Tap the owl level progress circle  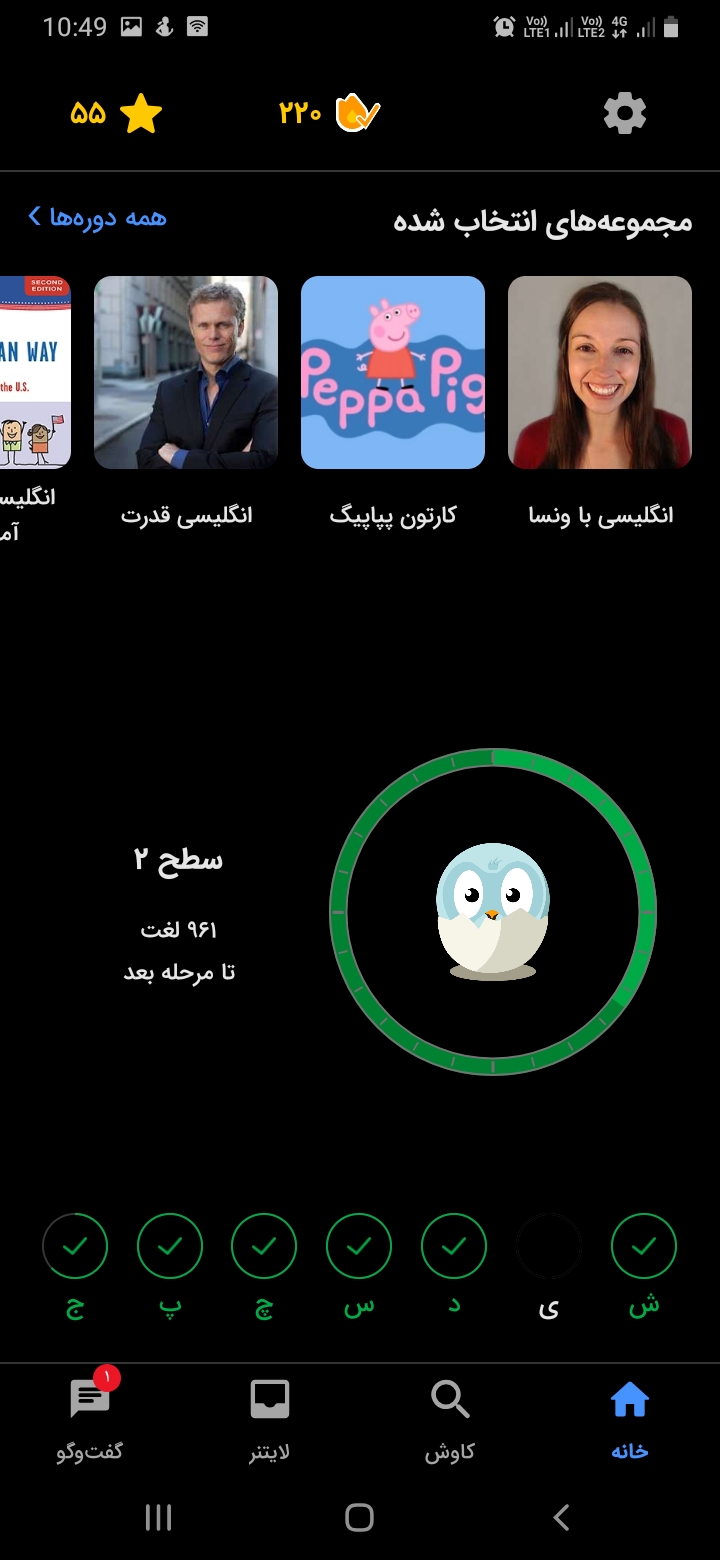(x=493, y=912)
